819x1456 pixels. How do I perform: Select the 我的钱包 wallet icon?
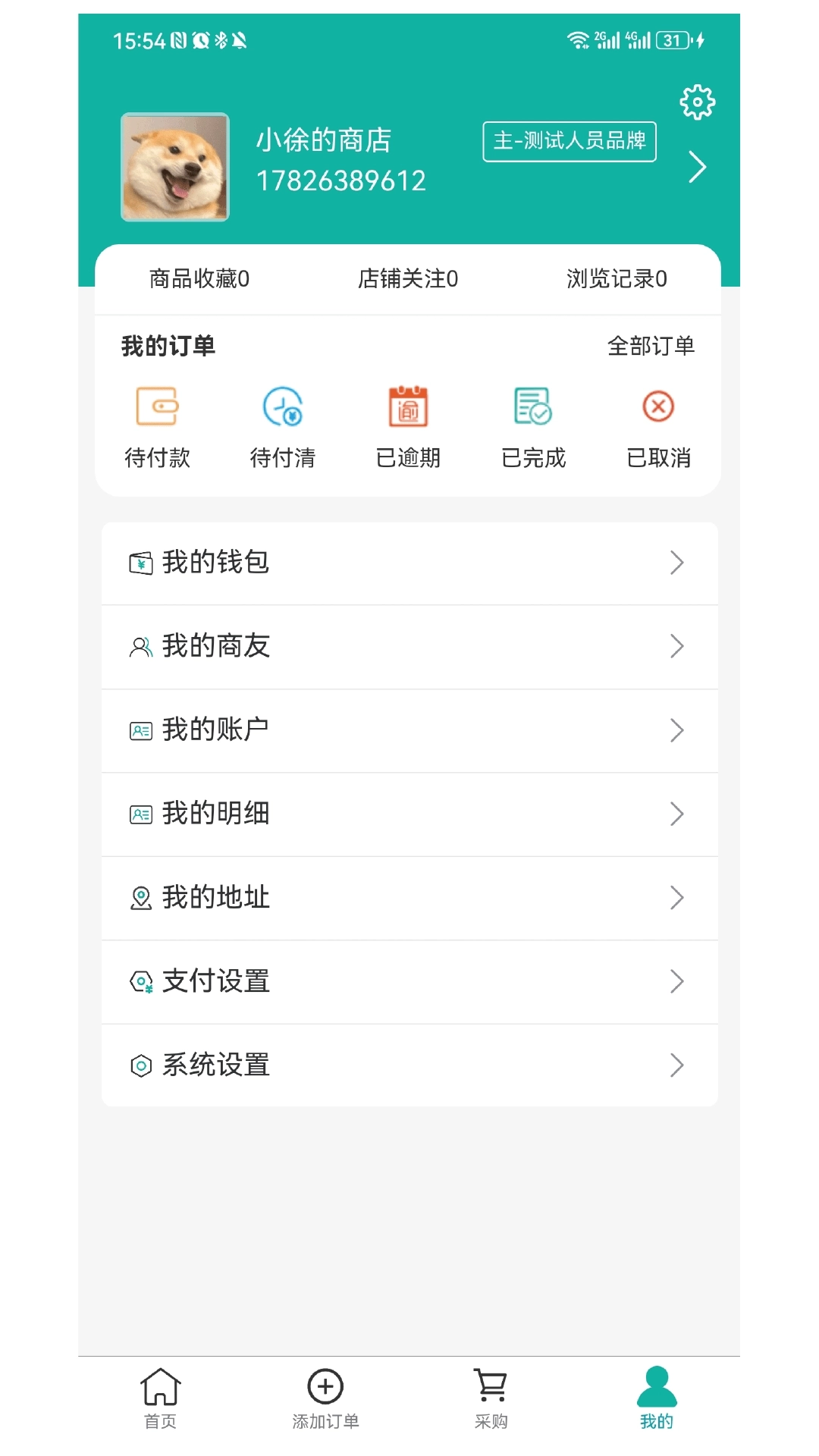coord(140,563)
